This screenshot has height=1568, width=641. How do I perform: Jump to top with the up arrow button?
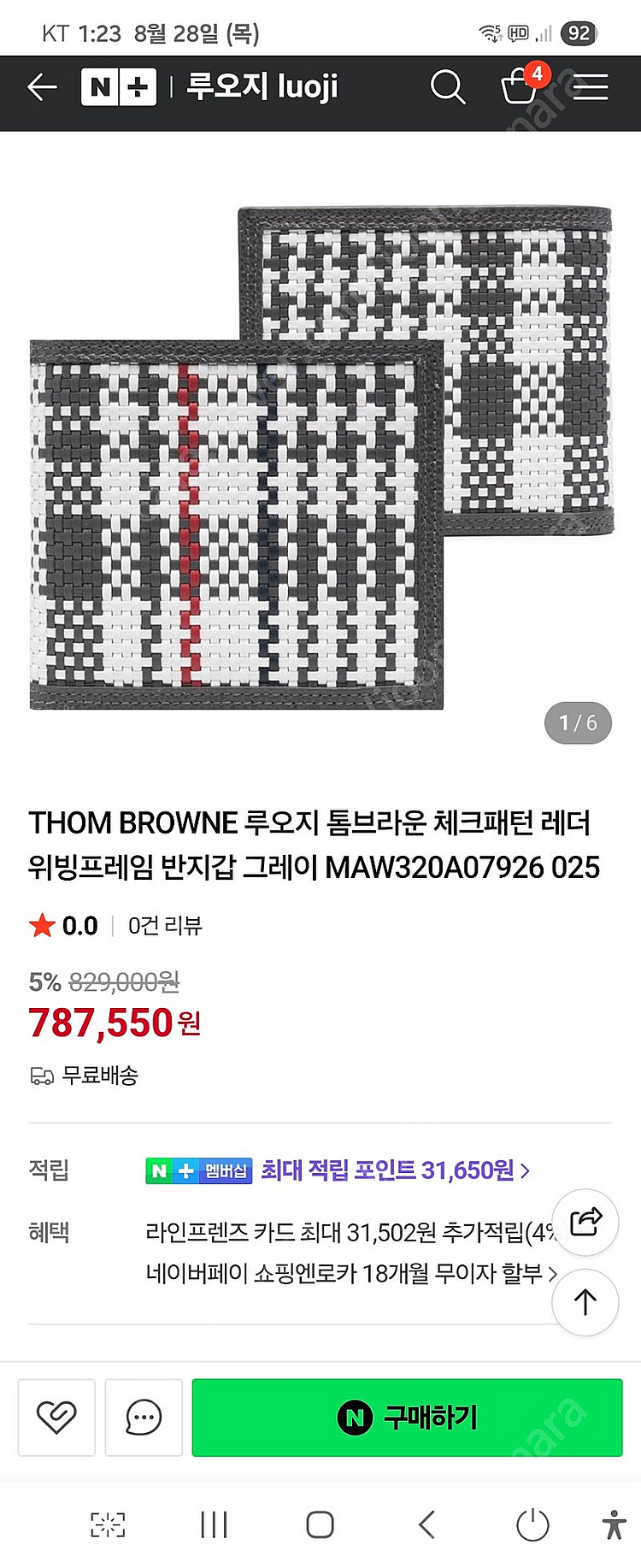(x=585, y=1302)
